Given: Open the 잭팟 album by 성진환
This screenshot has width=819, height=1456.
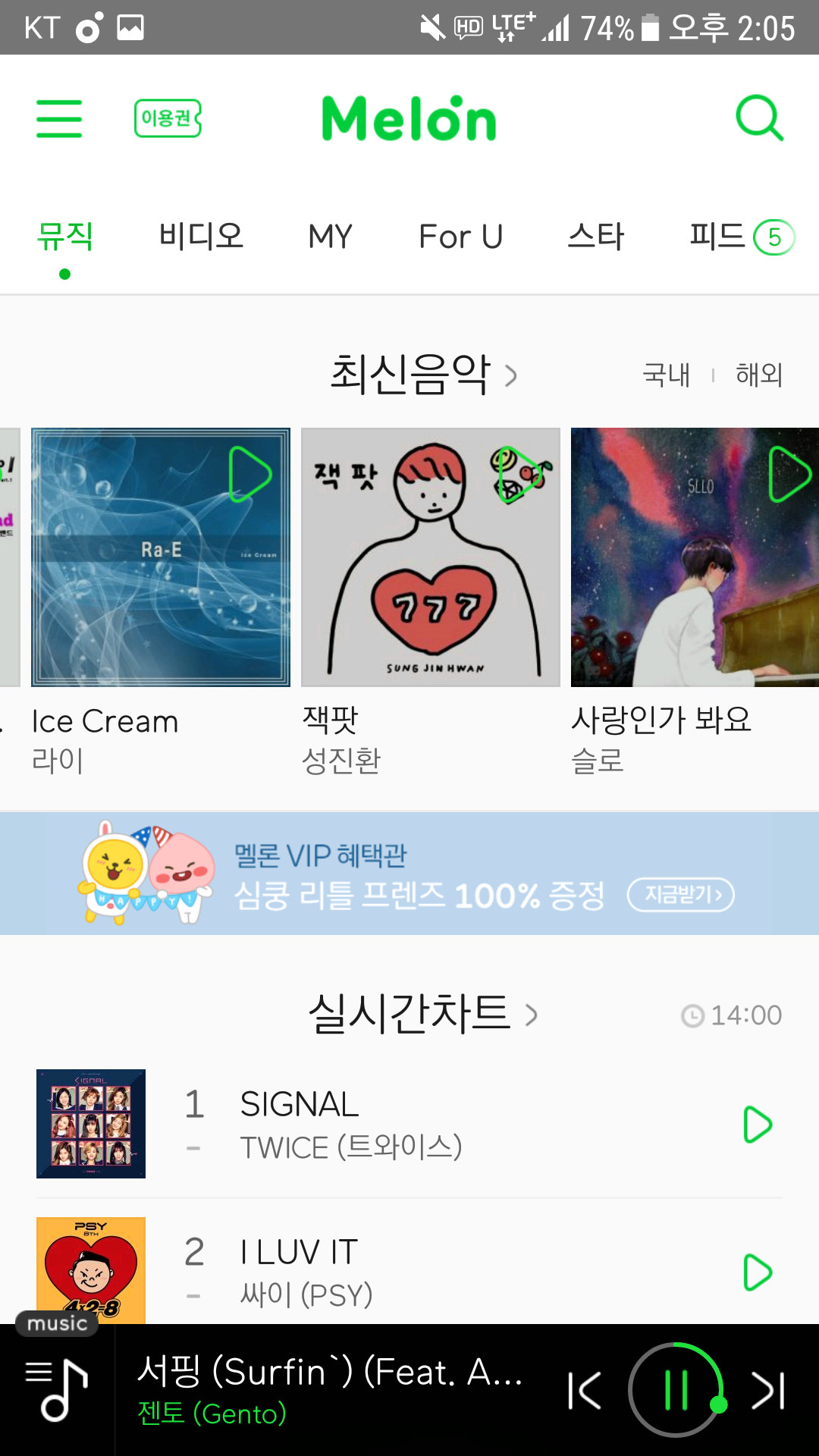Looking at the screenshot, I should tap(431, 557).
